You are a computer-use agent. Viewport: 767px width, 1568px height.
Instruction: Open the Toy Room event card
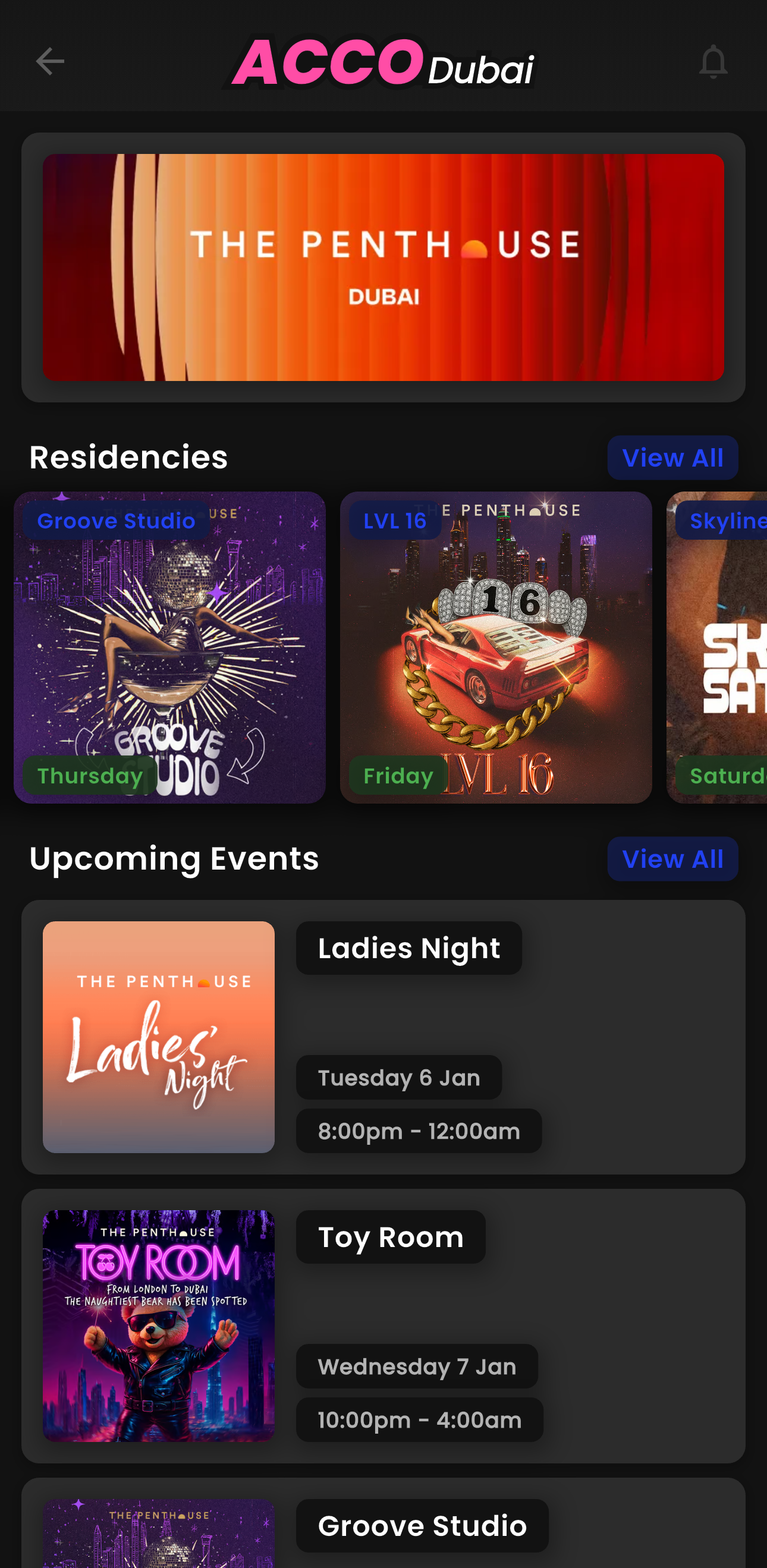pos(383,1325)
